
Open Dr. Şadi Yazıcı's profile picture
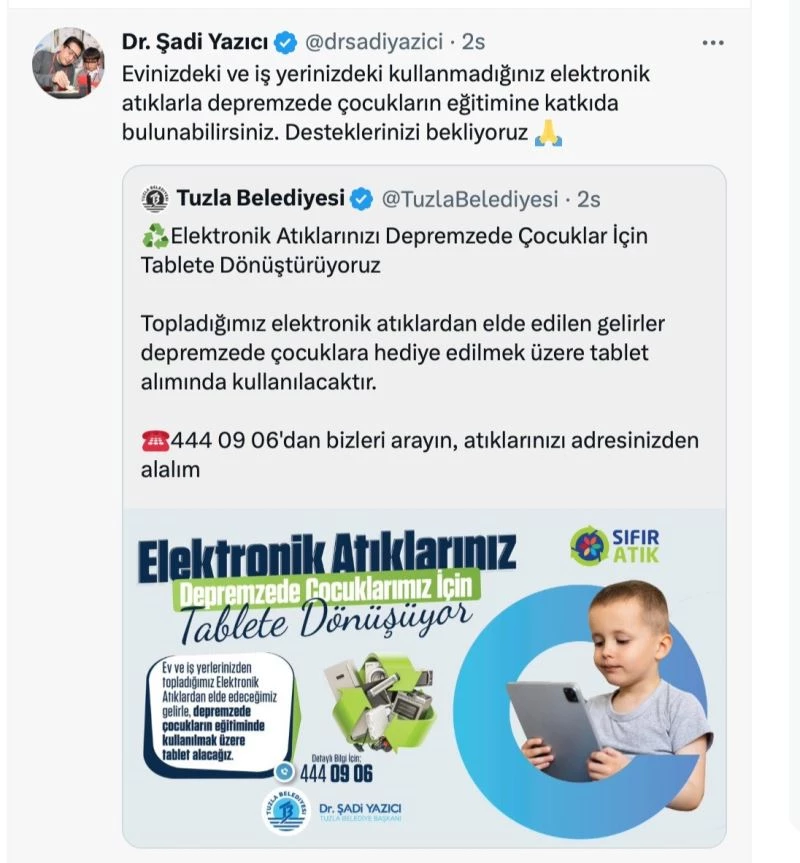click(x=69, y=61)
